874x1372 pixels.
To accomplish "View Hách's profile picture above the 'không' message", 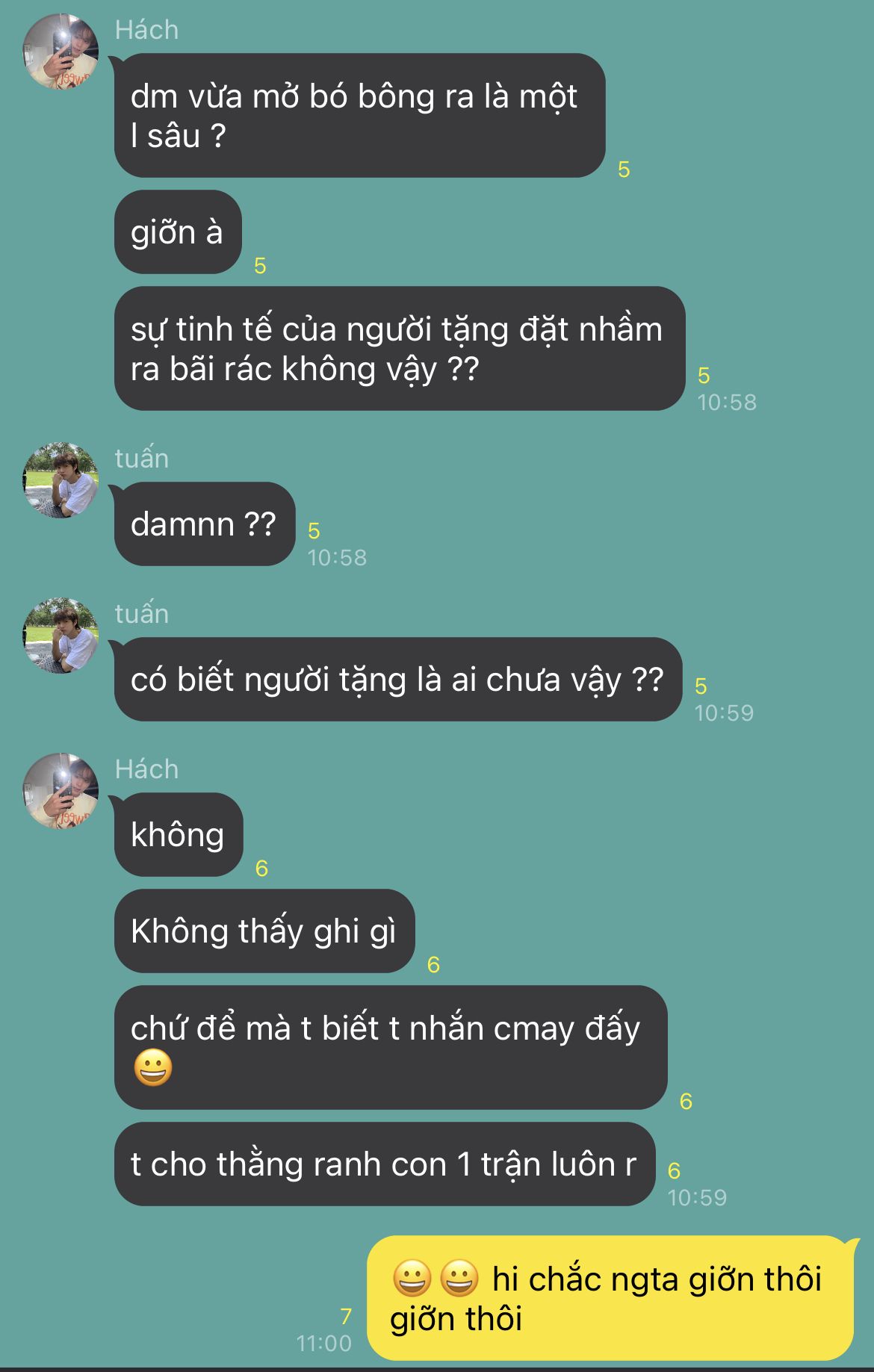I will click(61, 791).
